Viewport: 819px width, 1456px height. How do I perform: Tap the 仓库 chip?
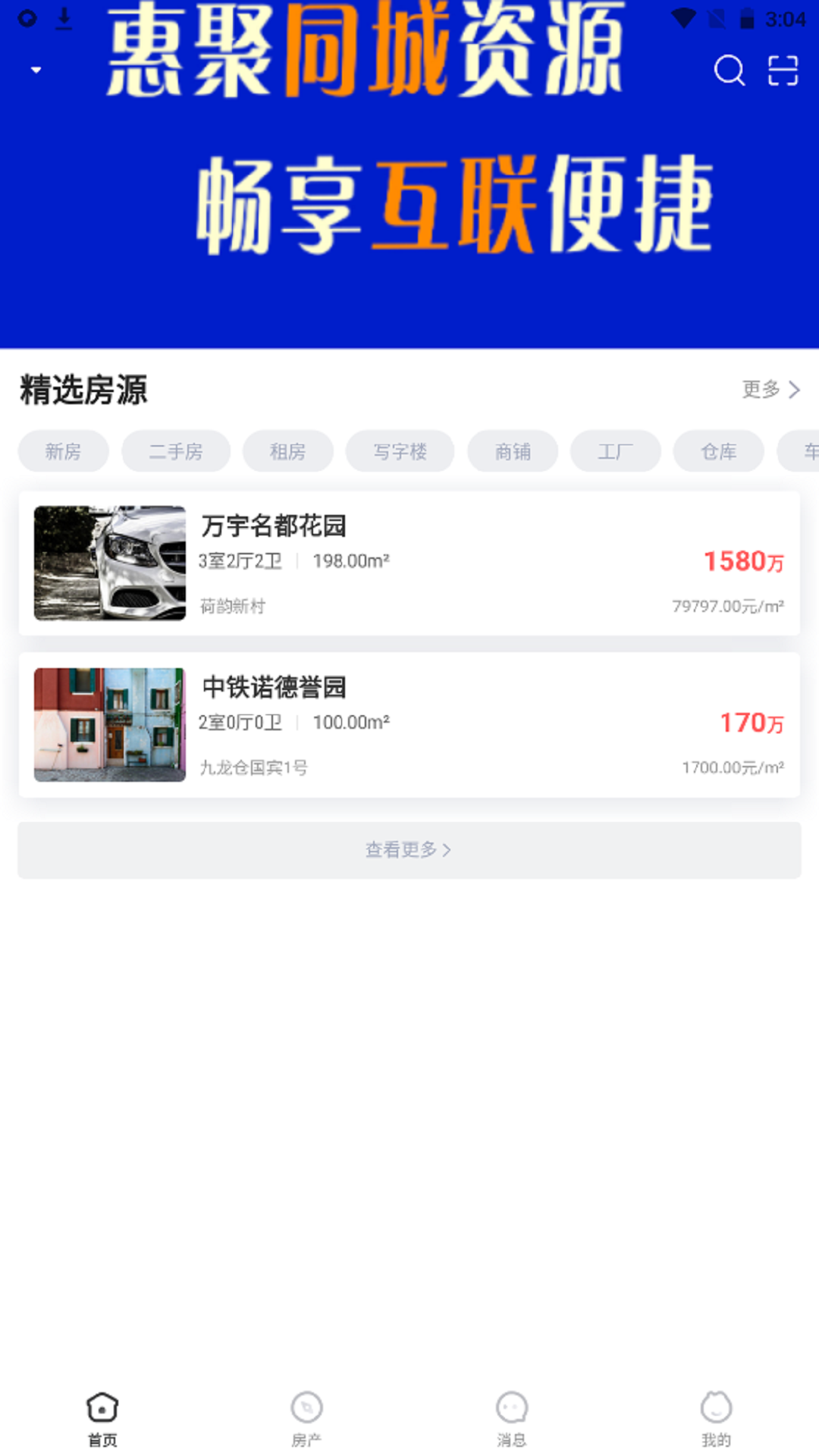(718, 451)
